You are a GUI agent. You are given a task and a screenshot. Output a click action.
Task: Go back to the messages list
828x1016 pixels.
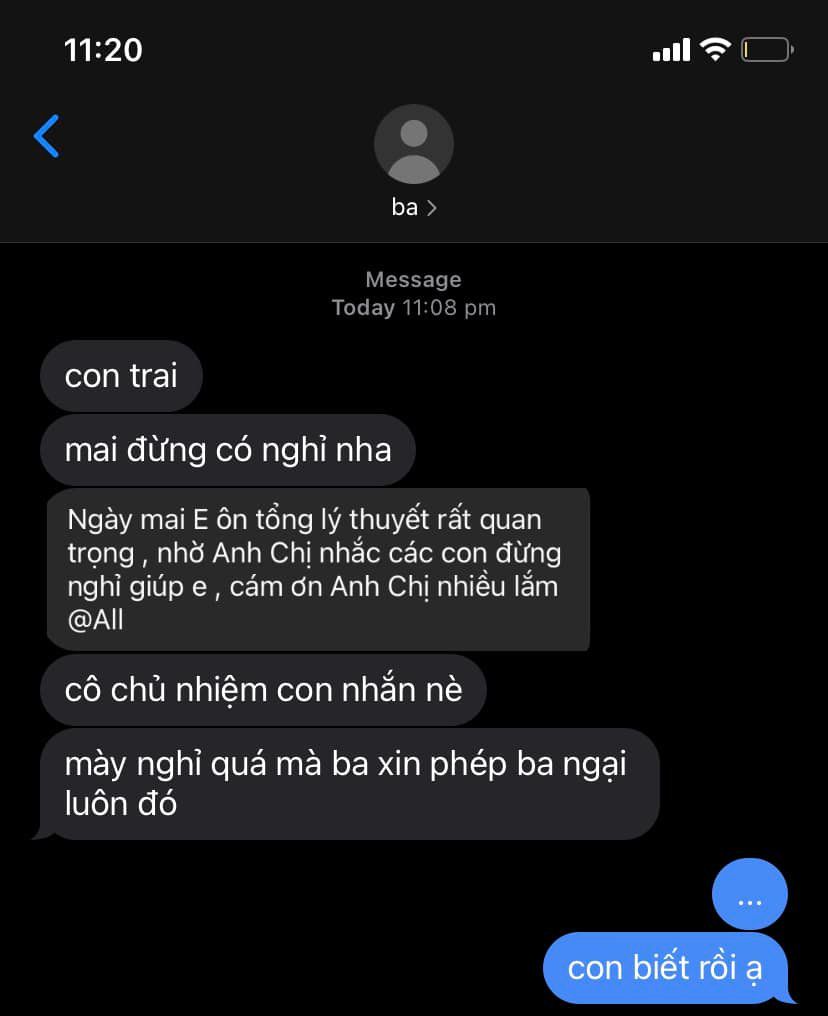(47, 136)
